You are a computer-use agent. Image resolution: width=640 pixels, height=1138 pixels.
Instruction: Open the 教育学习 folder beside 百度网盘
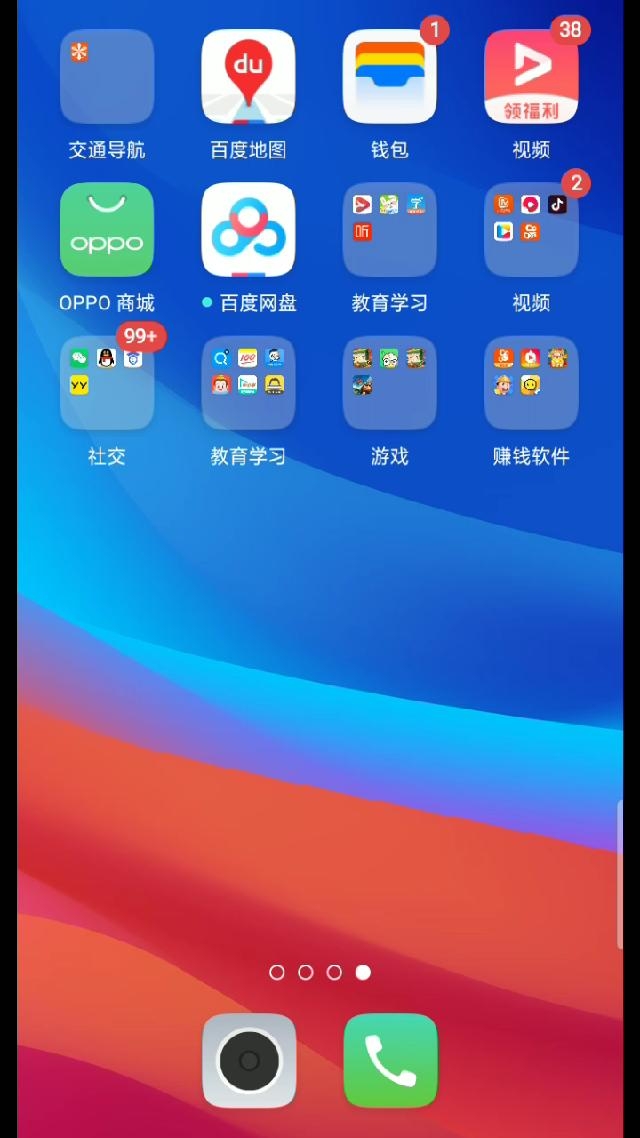coord(389,230)
